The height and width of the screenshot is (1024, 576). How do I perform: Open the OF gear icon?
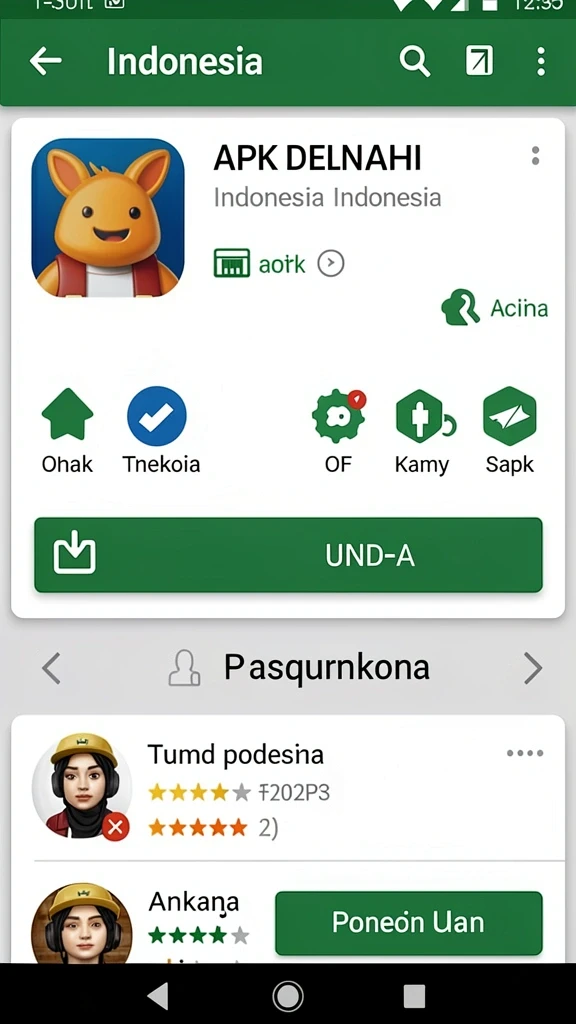(339, 416)
